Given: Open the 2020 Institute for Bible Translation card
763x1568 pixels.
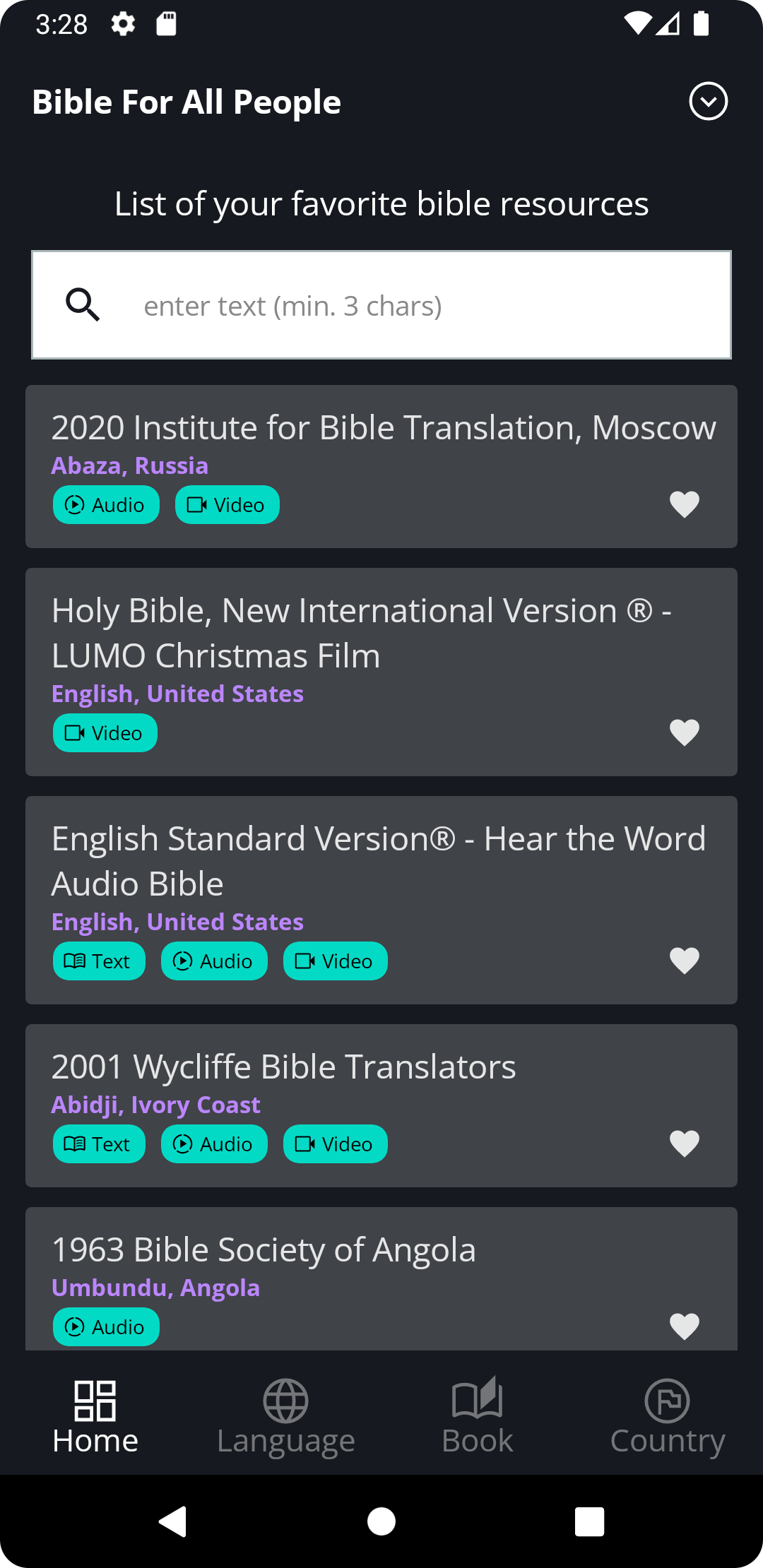Looking at the screenshot, I should click(x=381, y=466).
